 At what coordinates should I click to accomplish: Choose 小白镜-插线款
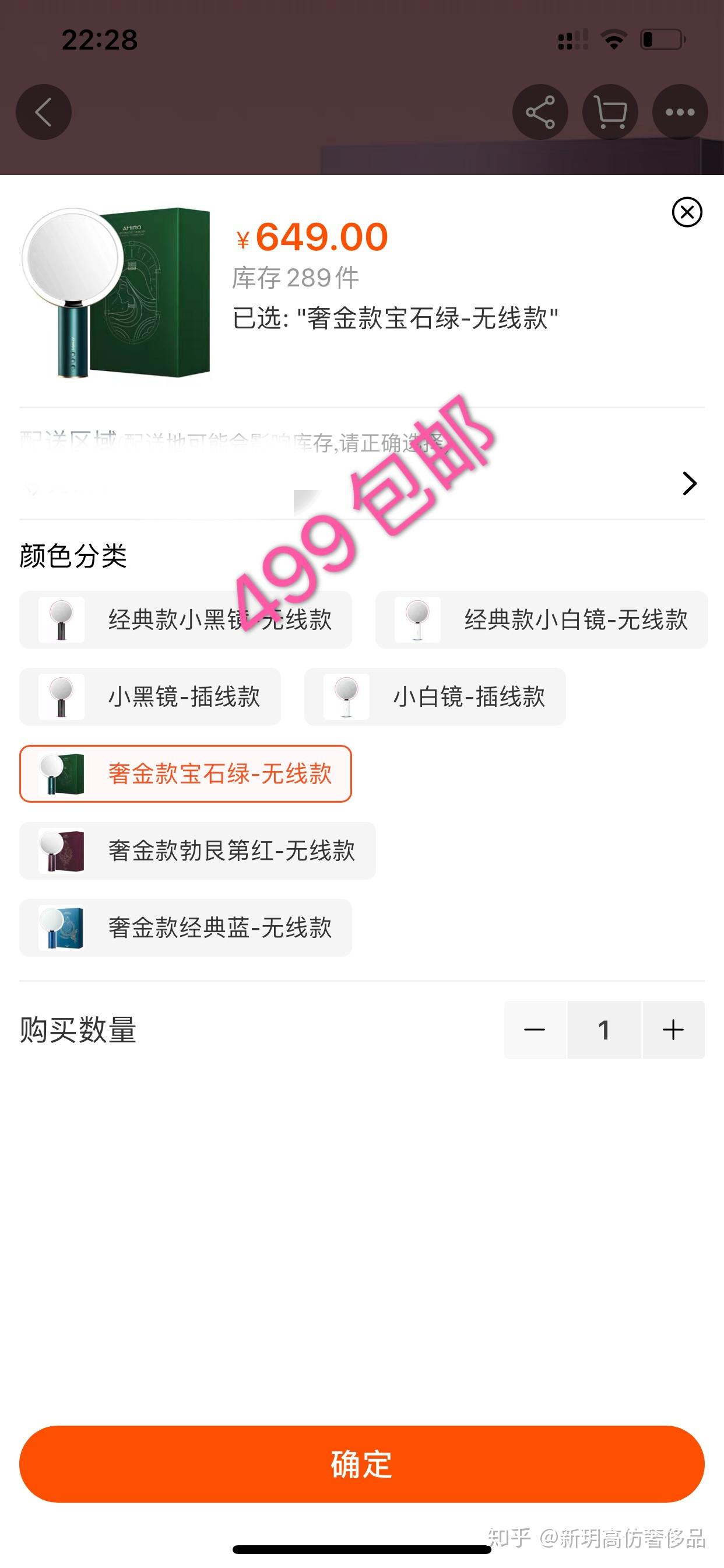(x=435, y=696)
